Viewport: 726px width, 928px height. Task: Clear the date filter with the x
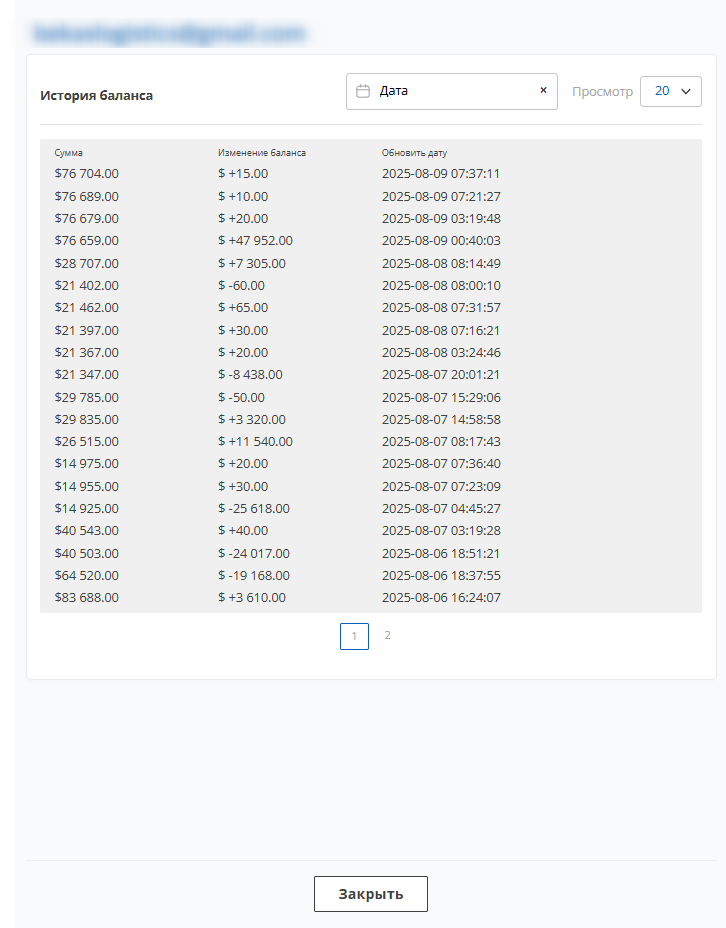543,90
